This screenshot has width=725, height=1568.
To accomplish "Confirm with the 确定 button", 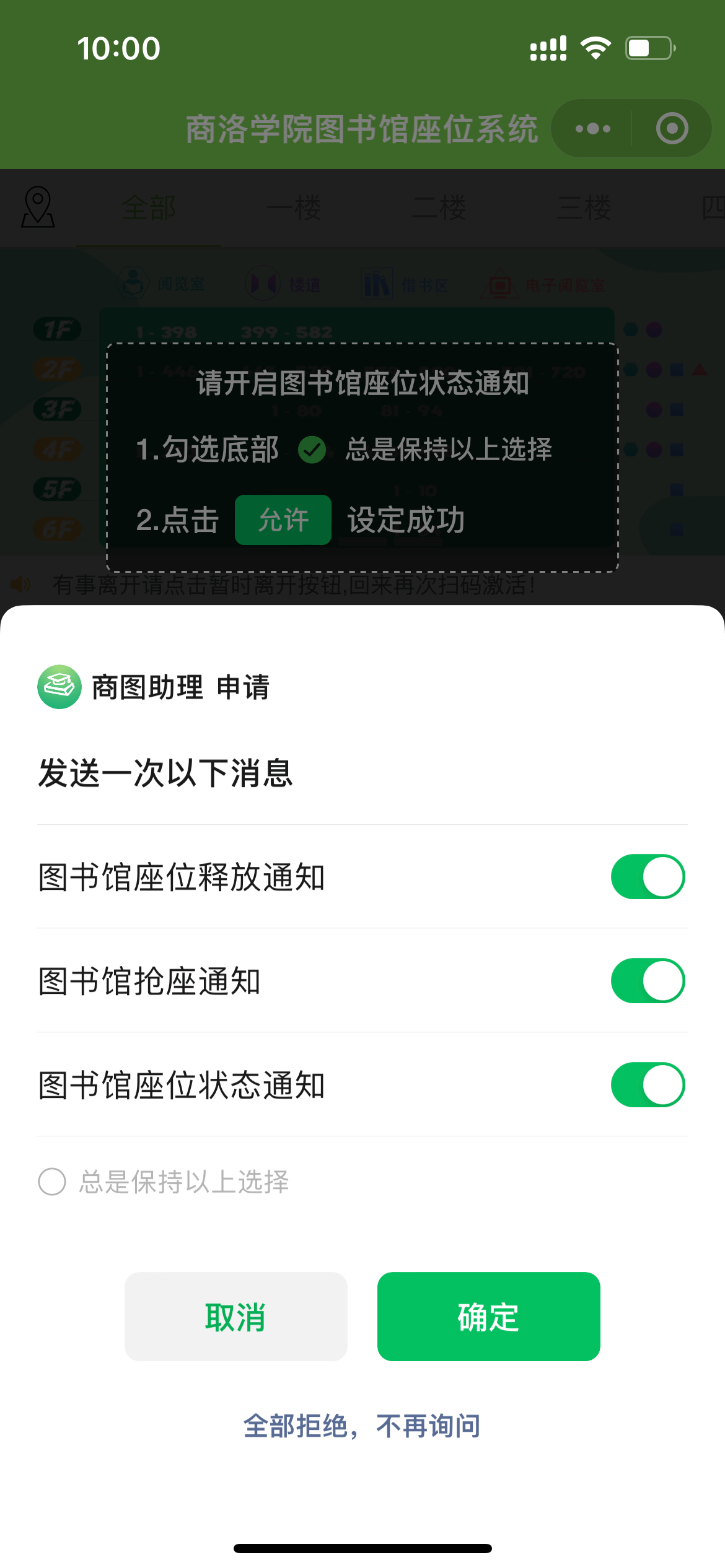I will (x=488, y=1317).
